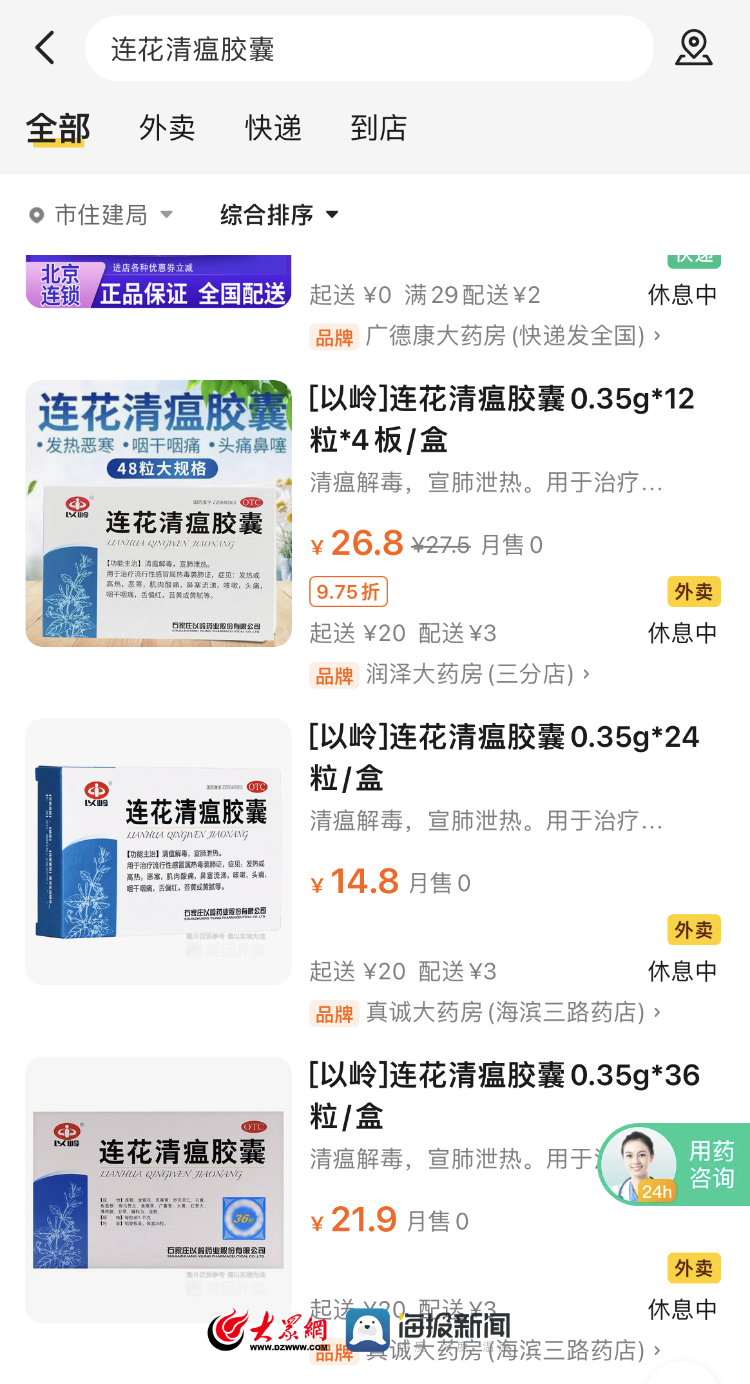This screenshot has height=1384, width=750.
Task: Change location 市住建局 dropdown
Action: coord(101,215)
